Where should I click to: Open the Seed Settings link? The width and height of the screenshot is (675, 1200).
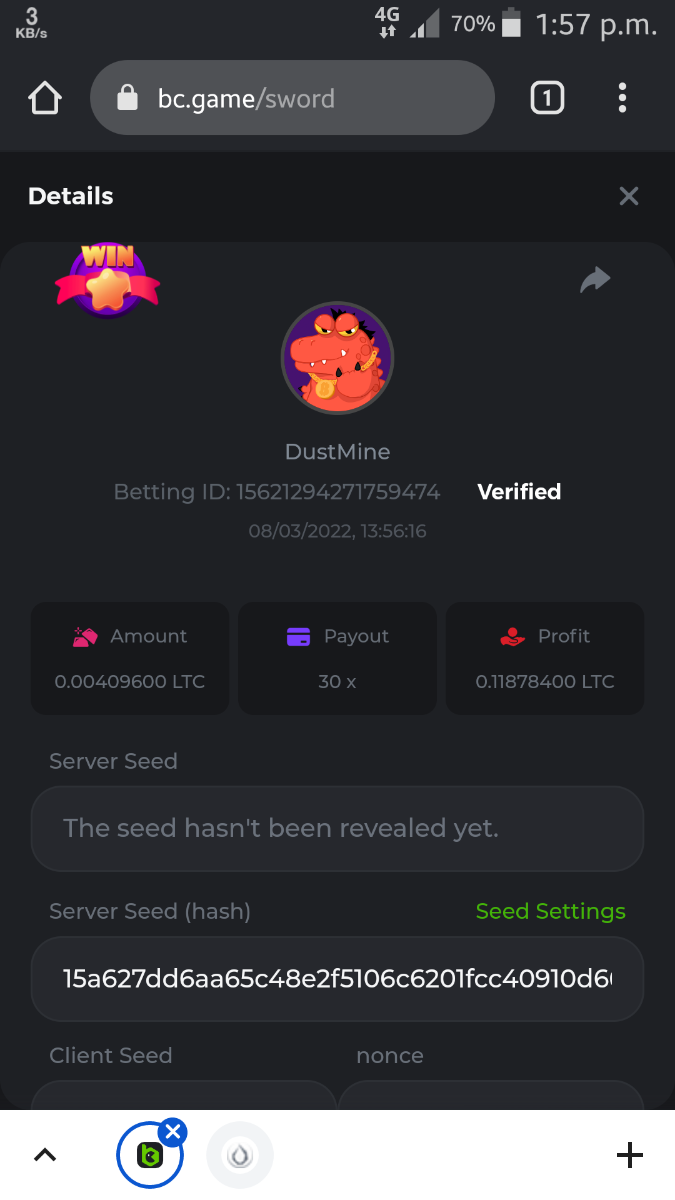550,911
